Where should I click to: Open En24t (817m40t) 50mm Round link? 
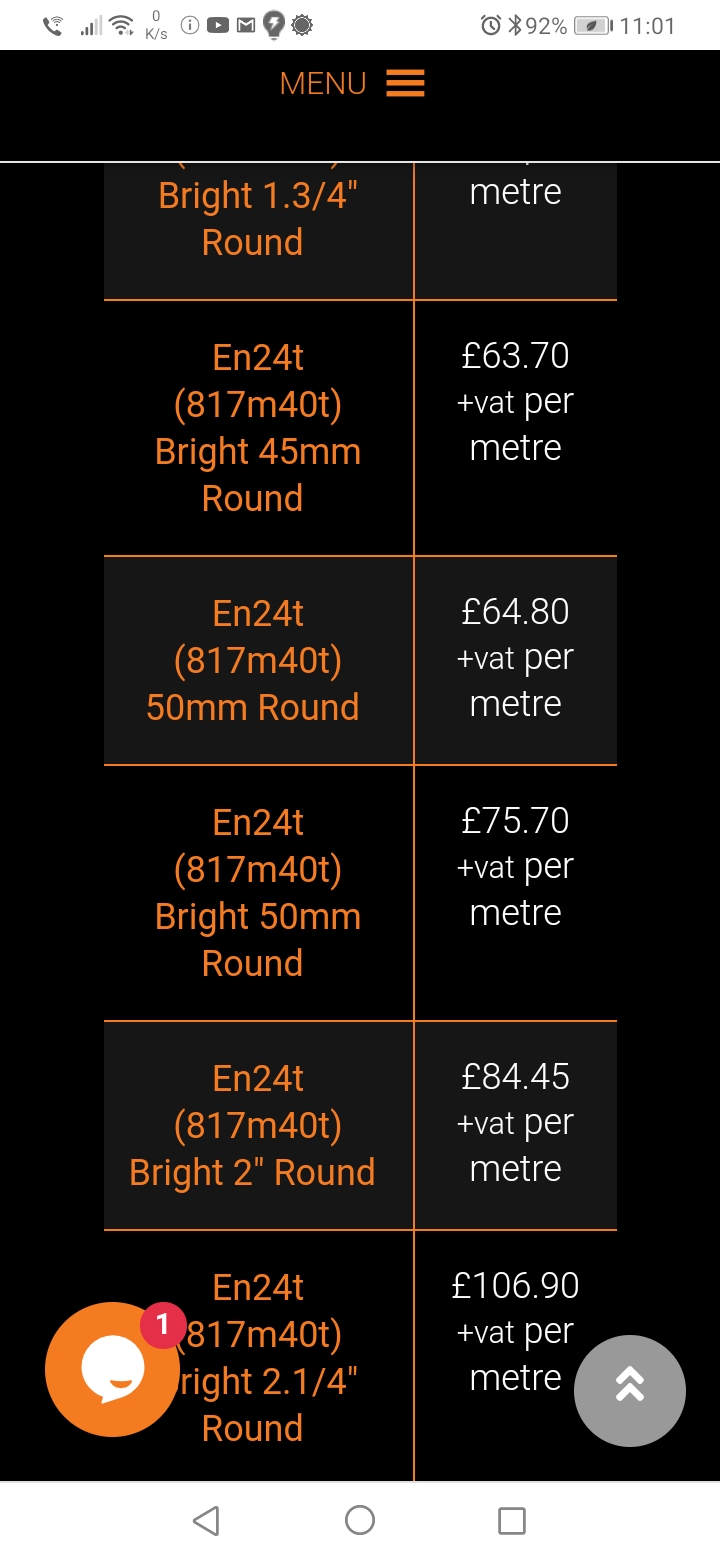click(x=253, y=660)
